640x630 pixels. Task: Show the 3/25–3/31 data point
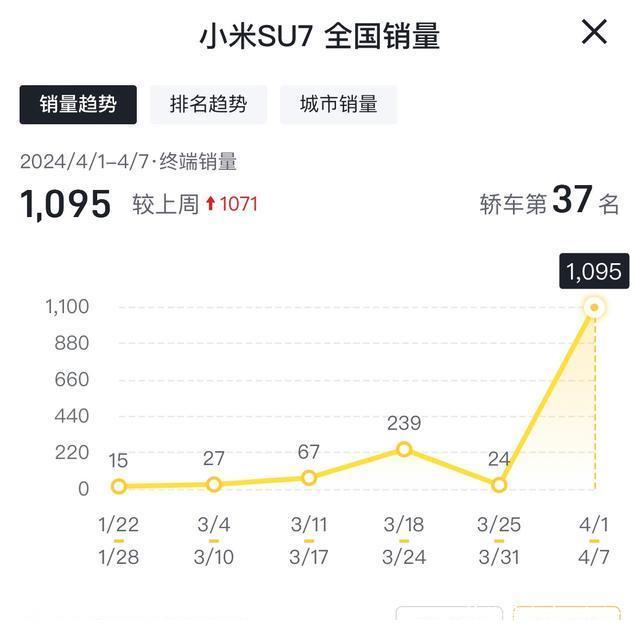[x=499, y=485]
